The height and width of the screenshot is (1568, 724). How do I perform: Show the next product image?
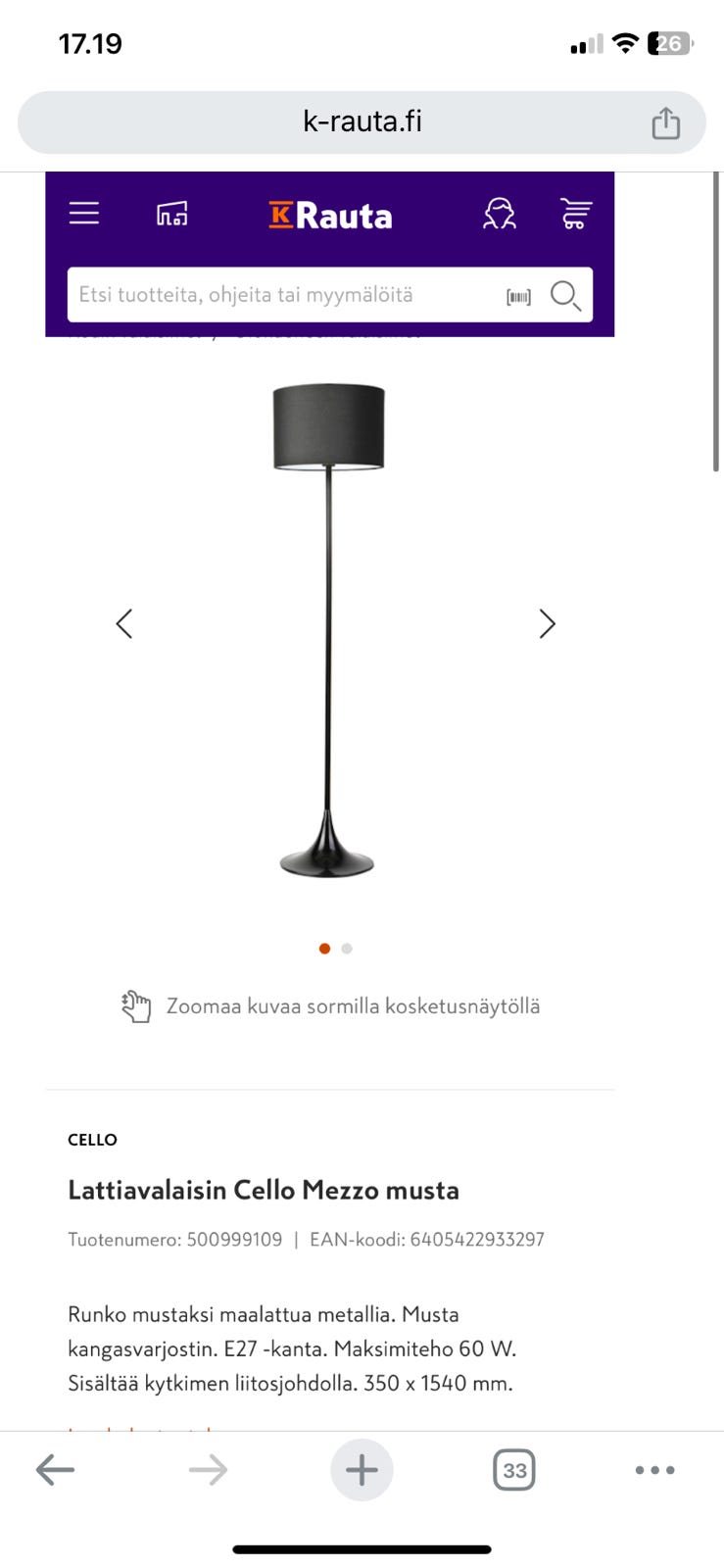pos(547,623)
